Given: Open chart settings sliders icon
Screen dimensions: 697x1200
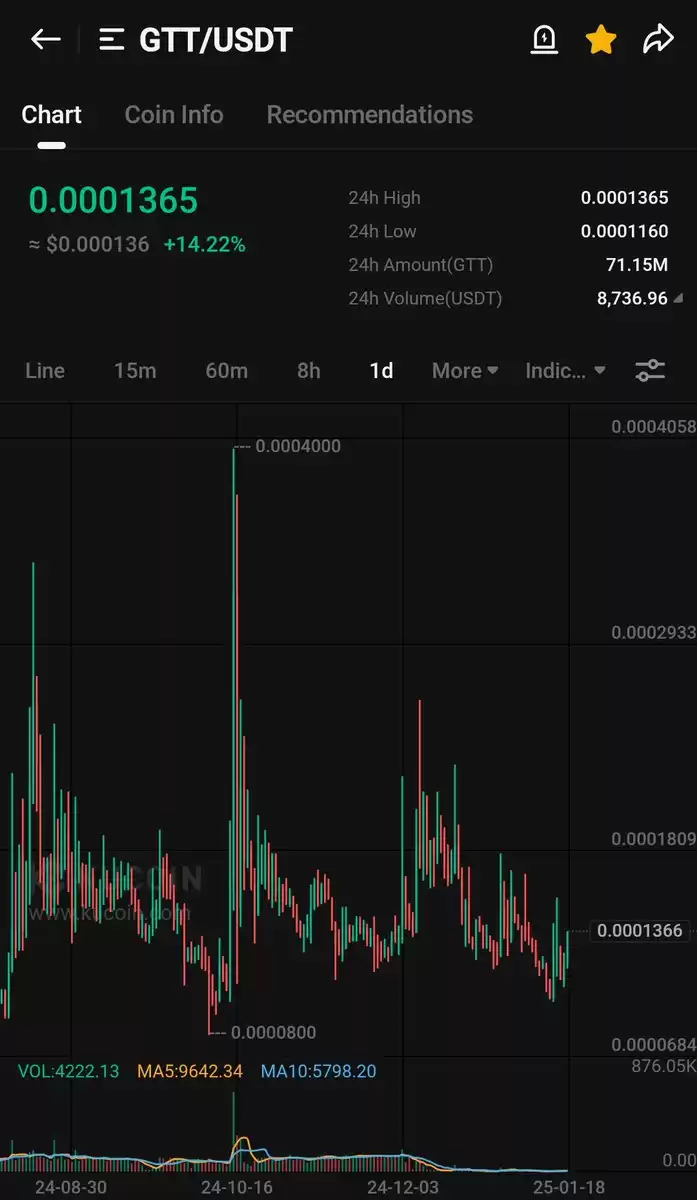Looking at the screenshot, I should coord(650,371).
